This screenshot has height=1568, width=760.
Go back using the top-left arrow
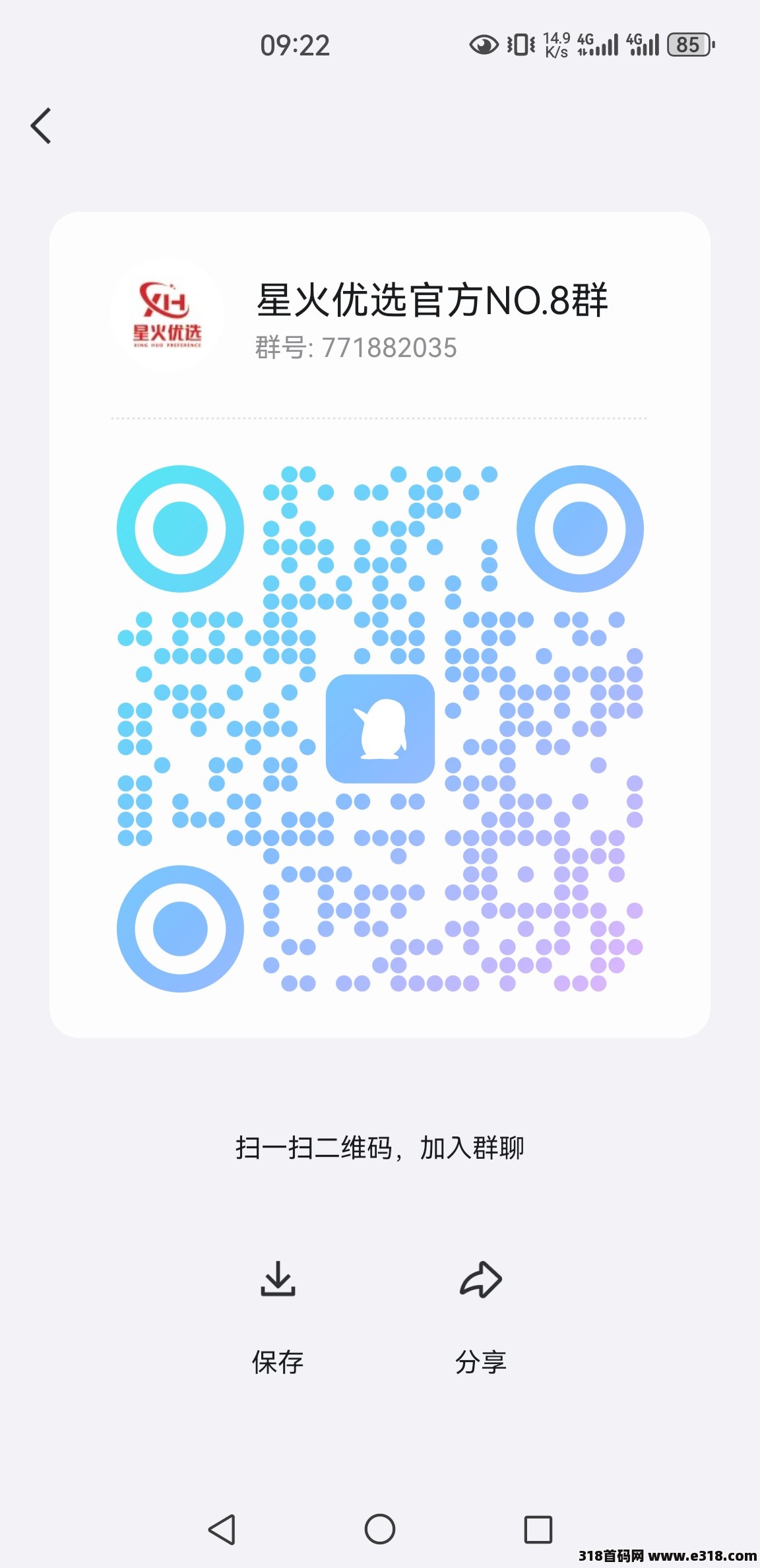tap(41, 125)
